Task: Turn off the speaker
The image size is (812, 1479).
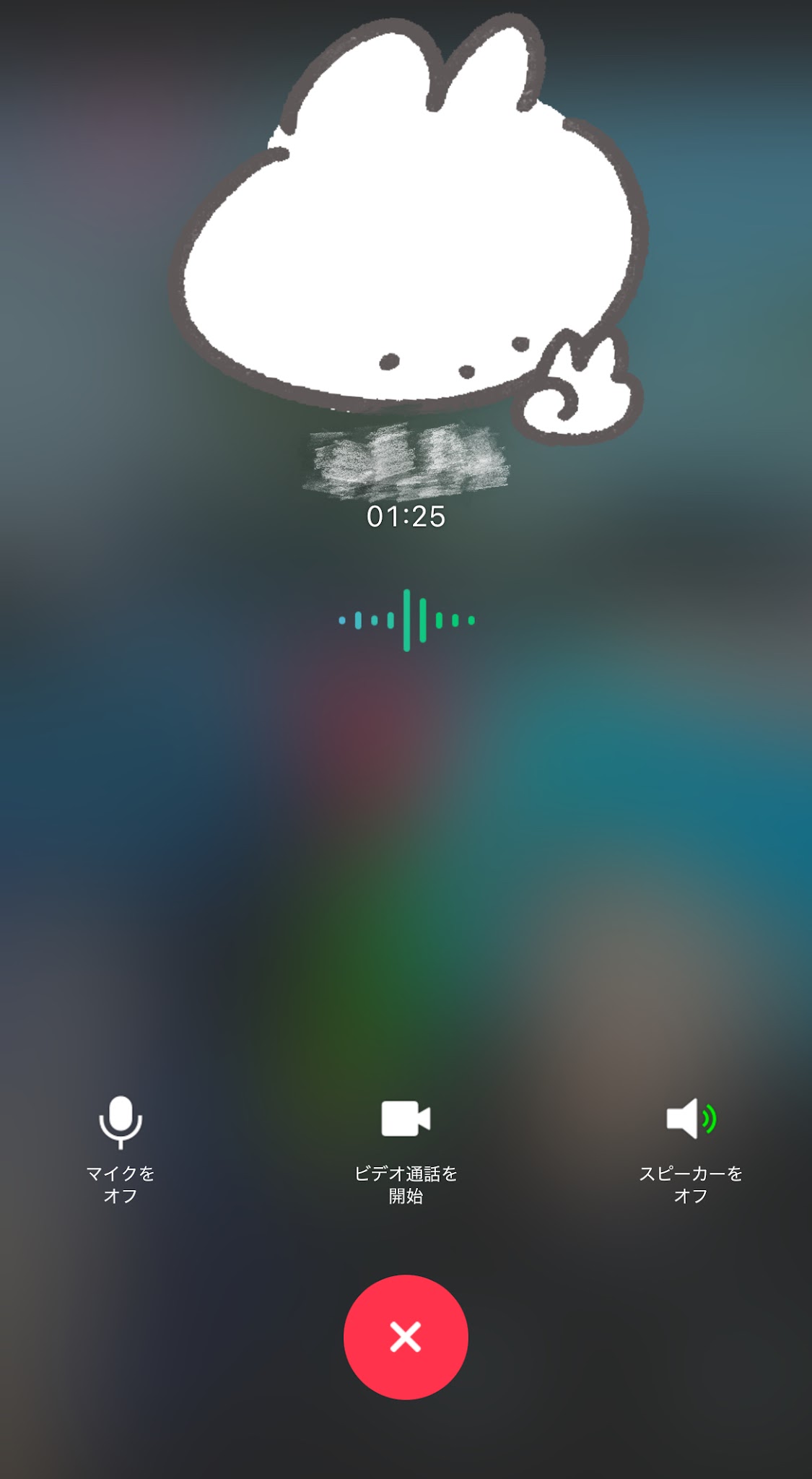Action: (x=691, y=1148)
